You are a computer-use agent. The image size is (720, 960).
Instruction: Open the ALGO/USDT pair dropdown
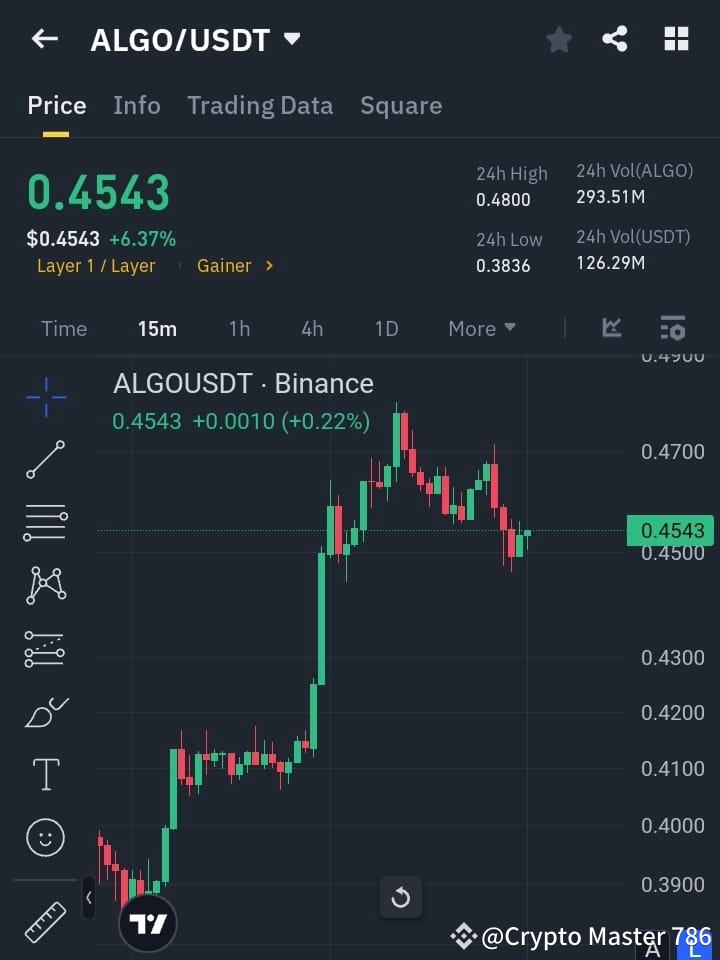[290, 39]
